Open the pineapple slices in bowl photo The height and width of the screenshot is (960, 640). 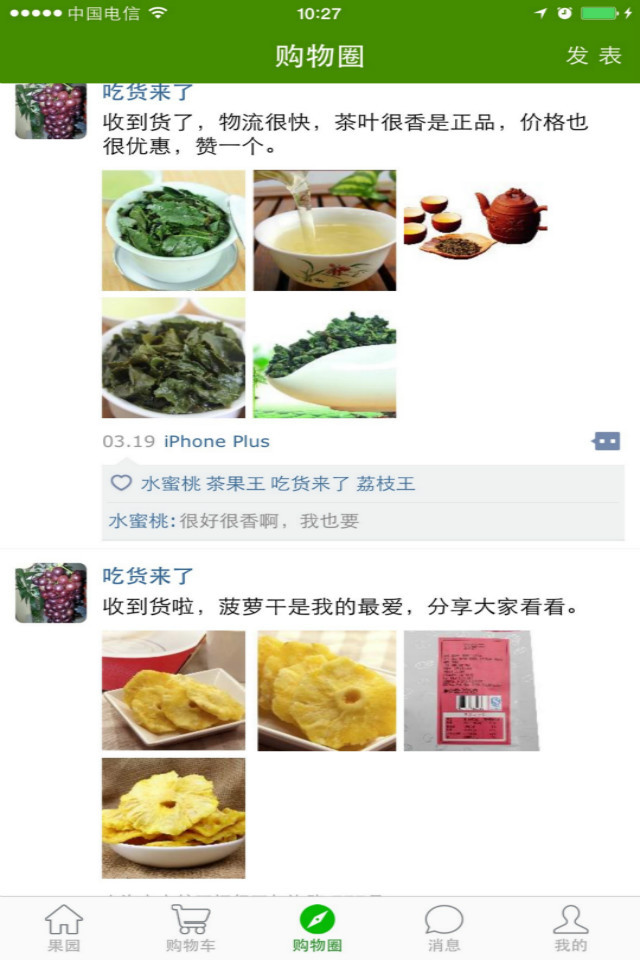coord(173,818)
